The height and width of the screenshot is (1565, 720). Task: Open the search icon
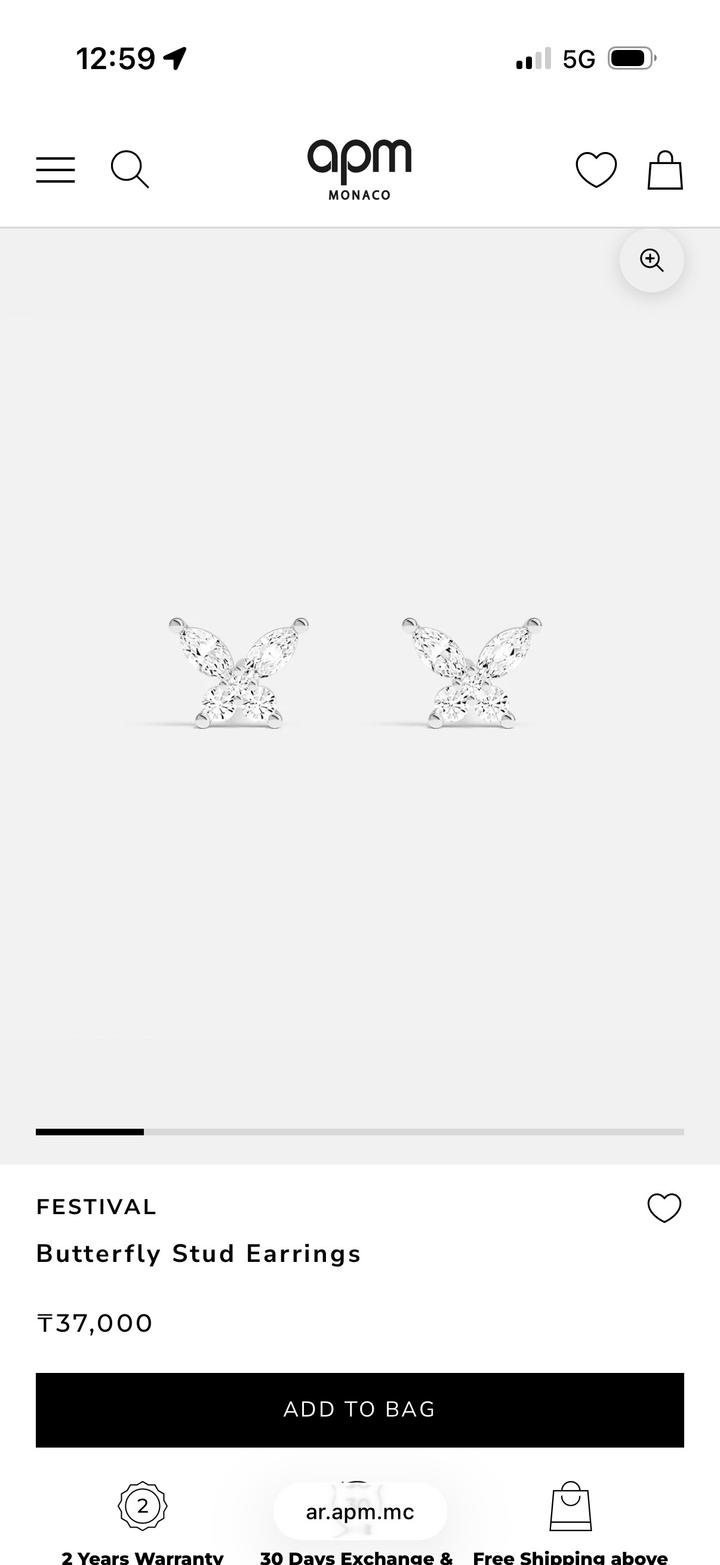click(x=130, y=169)
